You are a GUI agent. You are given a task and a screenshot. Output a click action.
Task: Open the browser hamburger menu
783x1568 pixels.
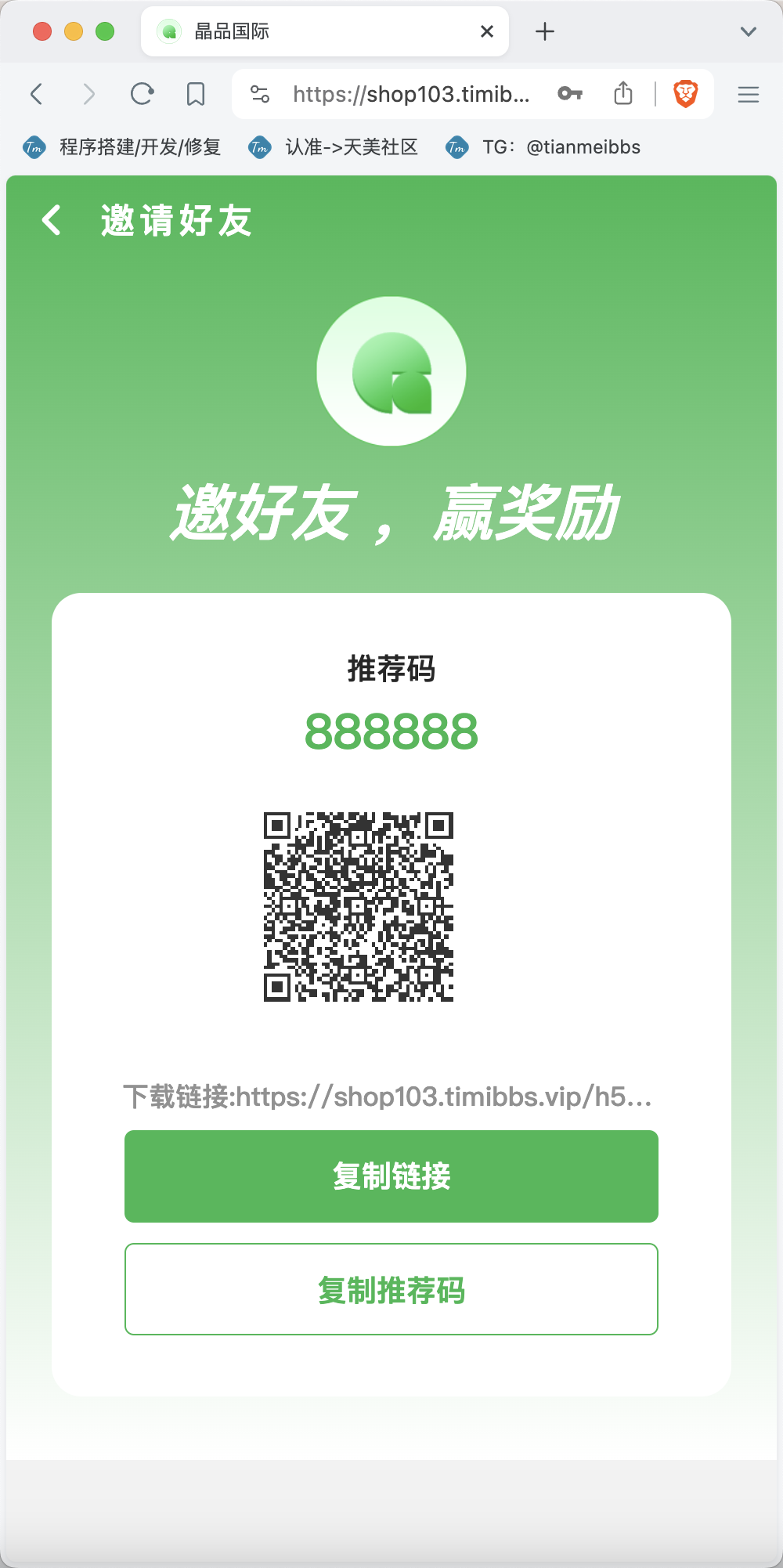click(x=749, y=95)
